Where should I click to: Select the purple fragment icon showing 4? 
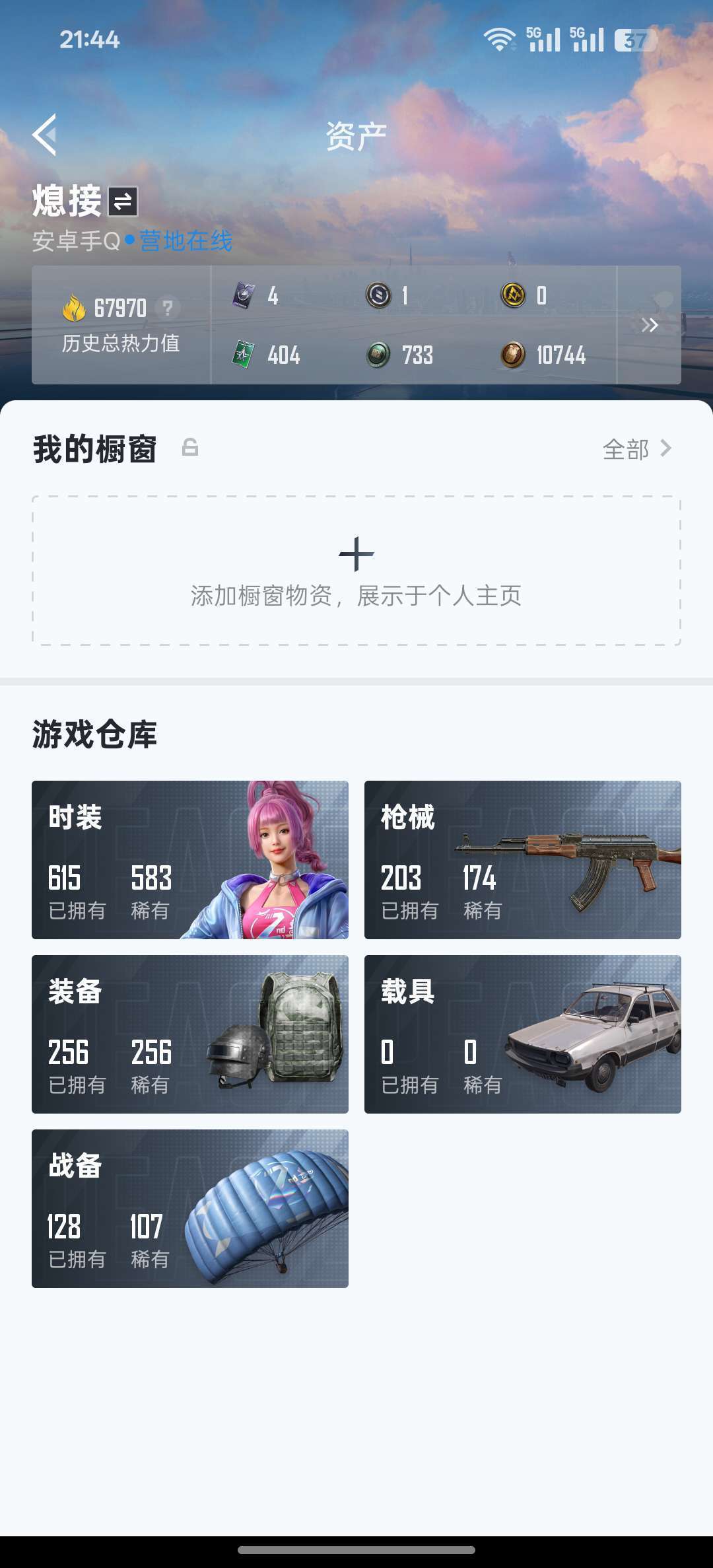[x=244, y=296]
